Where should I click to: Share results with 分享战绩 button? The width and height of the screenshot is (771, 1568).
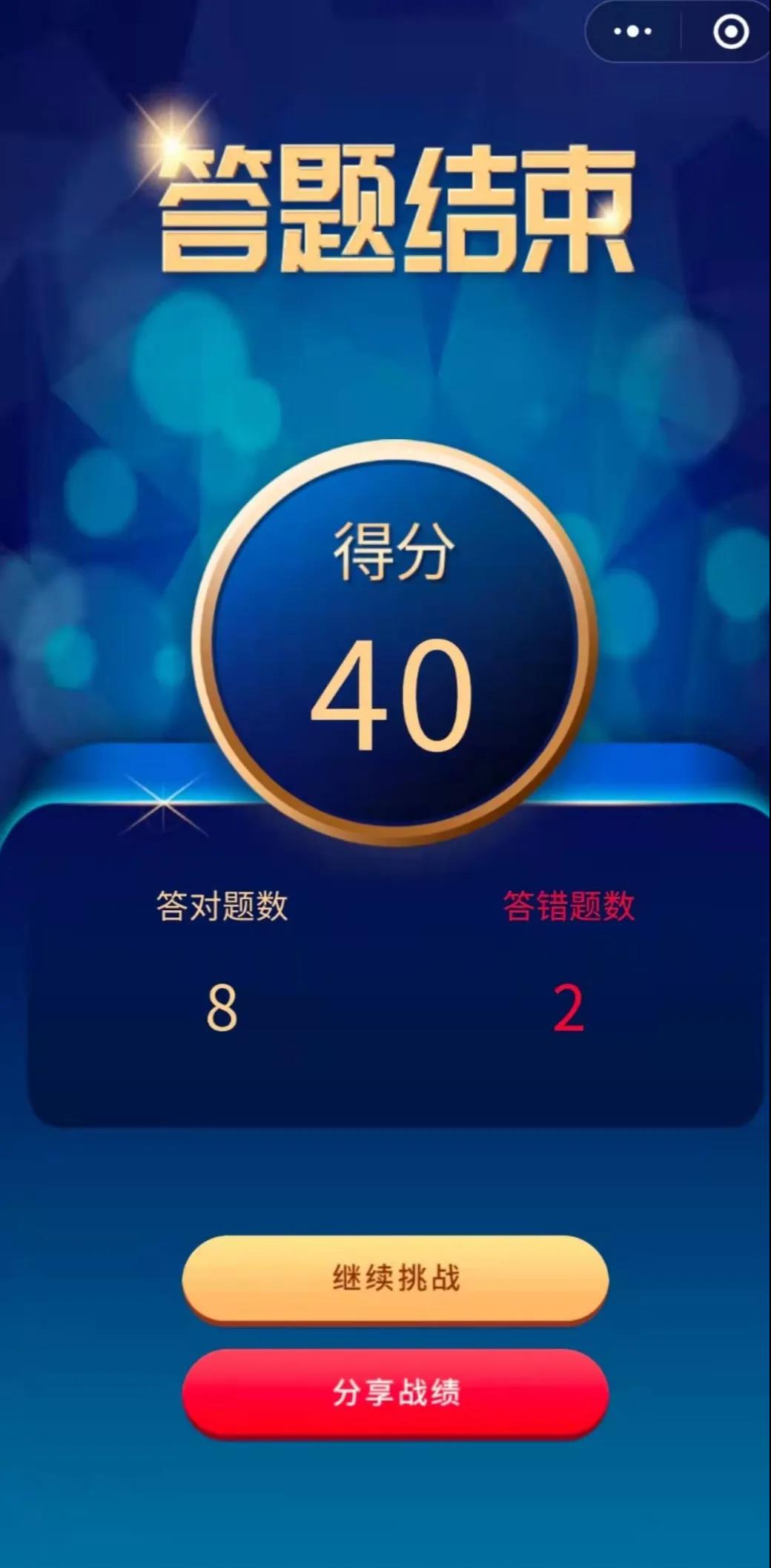(395, 1392)
